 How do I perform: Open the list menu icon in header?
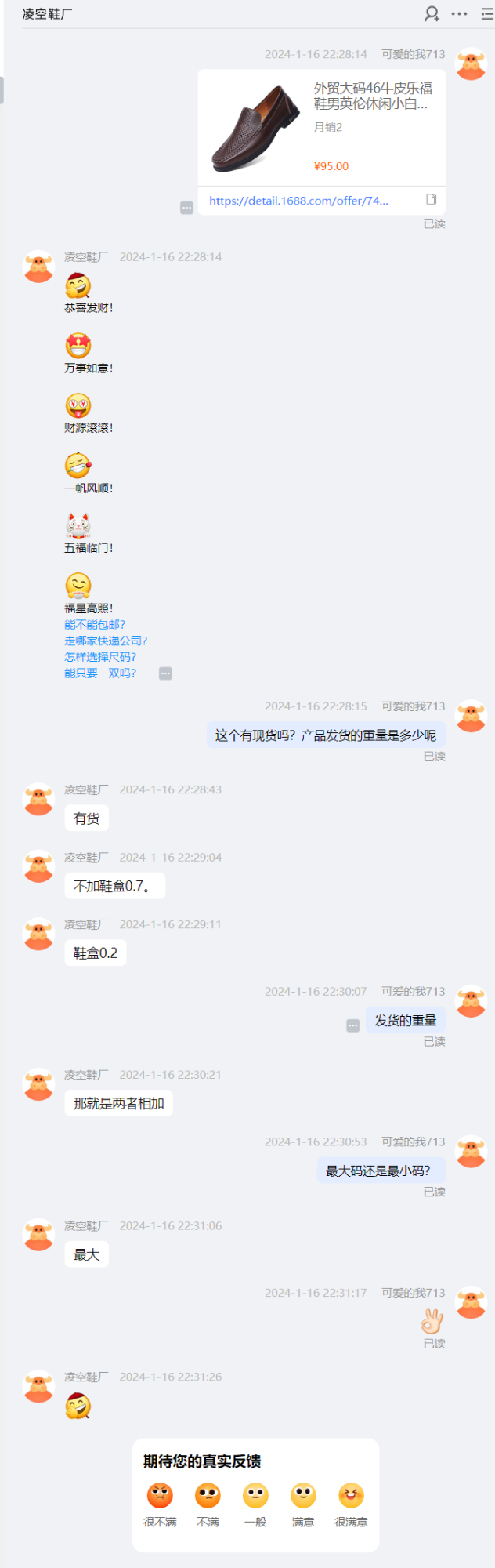click(x=487, y=14)
